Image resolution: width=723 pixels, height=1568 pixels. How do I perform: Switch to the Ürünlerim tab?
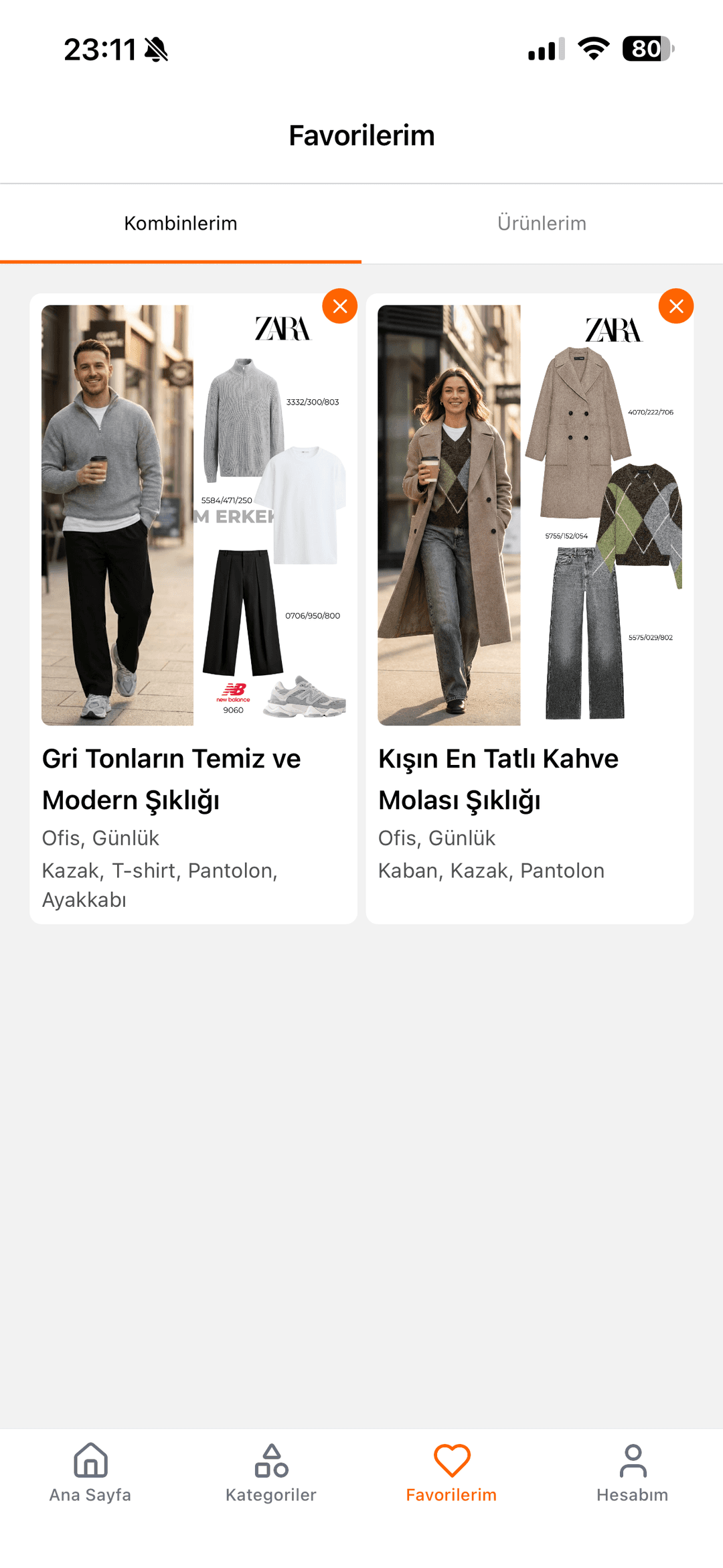click(542, 223)
